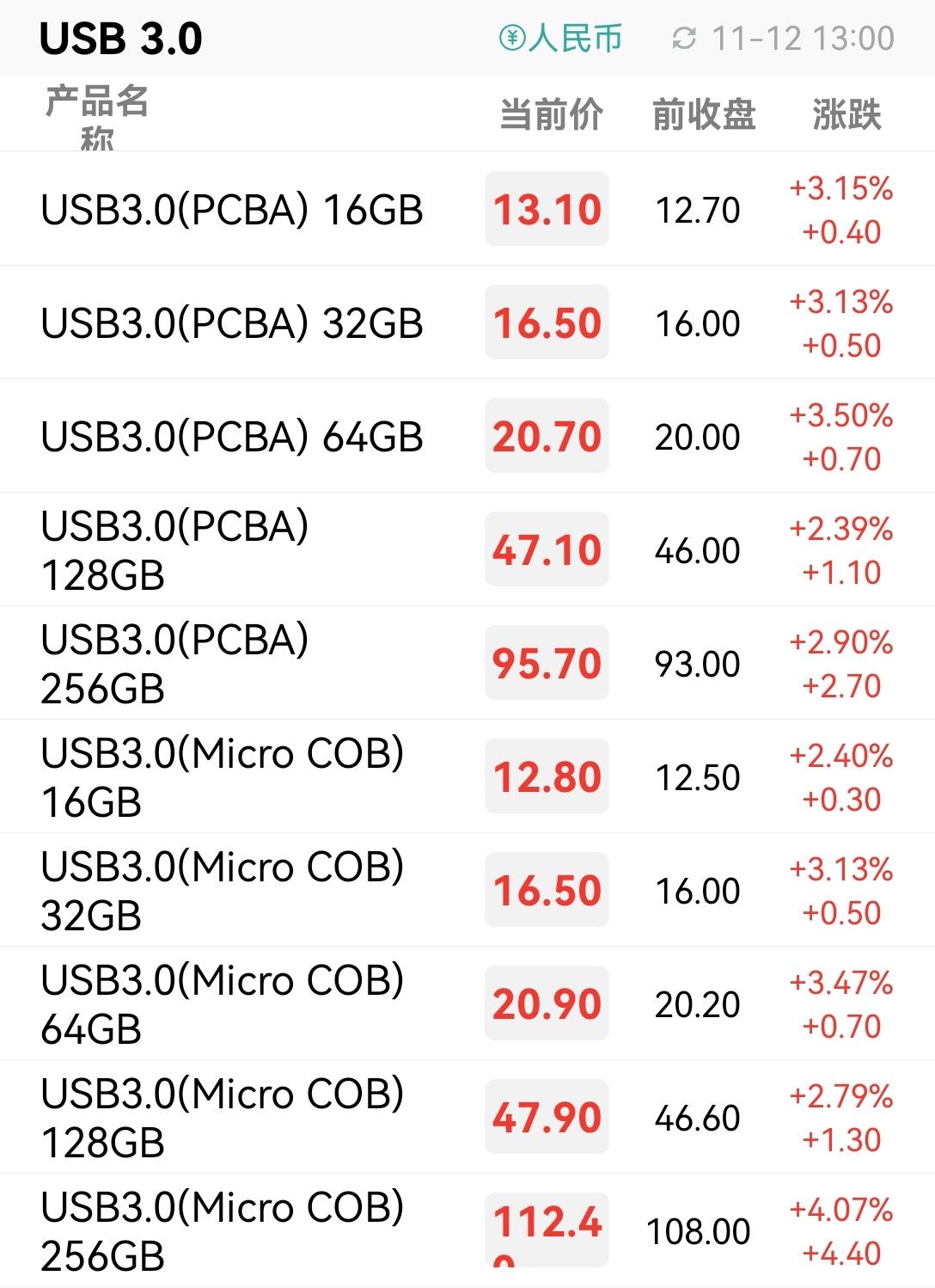
Task: Select the USB3.0(PCBA) 64GB product
Action: tap(232, 437)
